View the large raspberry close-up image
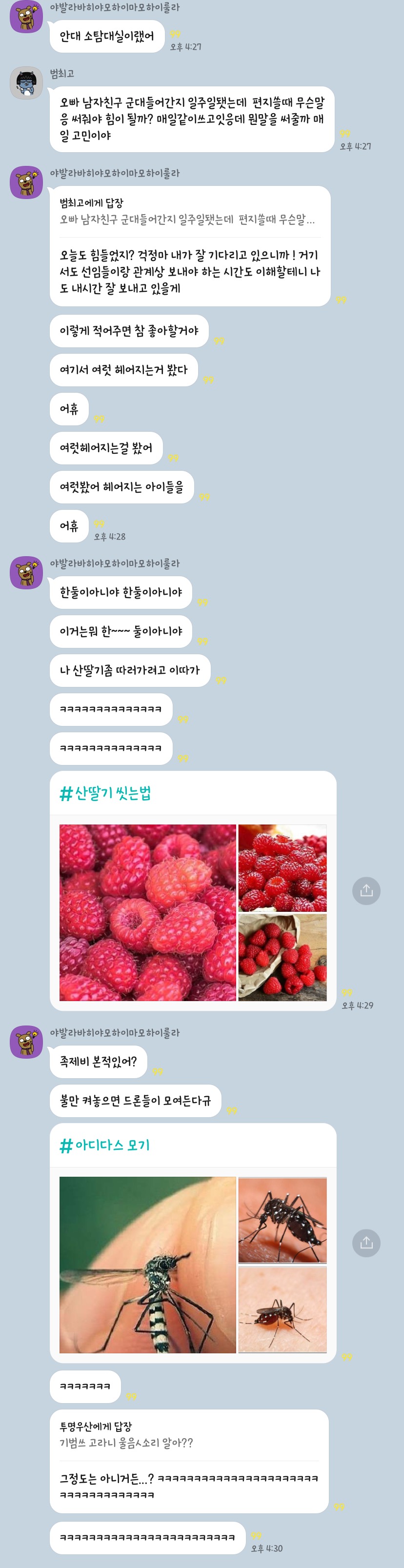Viewport: 404px width, 1568px height. coord(147,912)
